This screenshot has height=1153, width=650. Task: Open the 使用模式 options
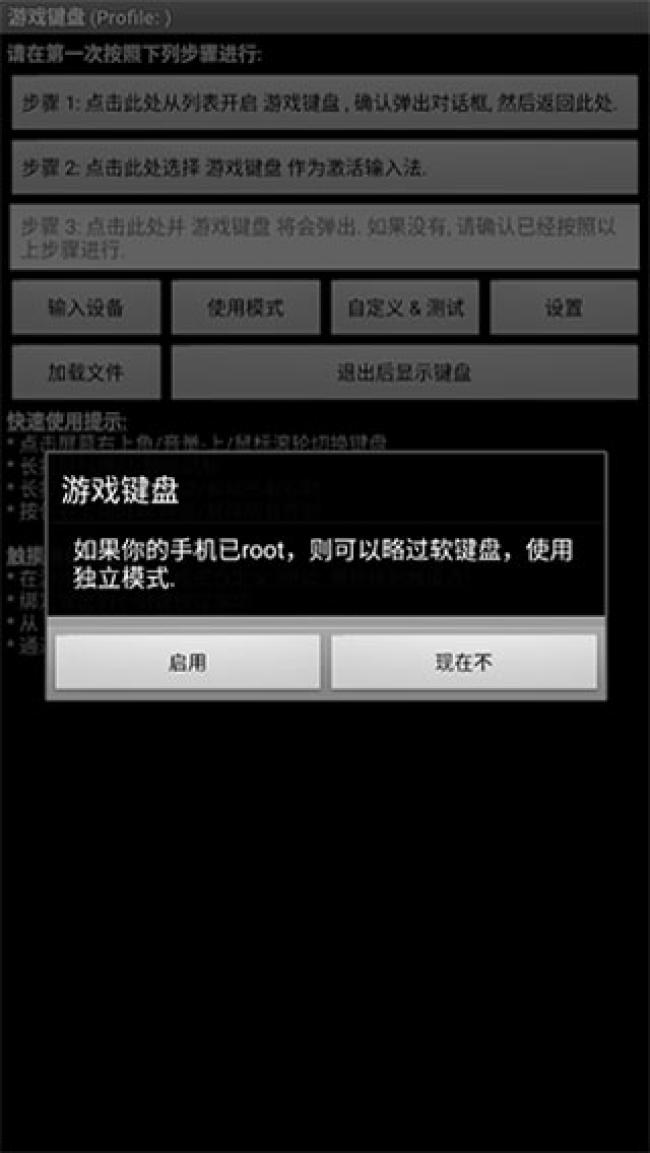(245, 307)
